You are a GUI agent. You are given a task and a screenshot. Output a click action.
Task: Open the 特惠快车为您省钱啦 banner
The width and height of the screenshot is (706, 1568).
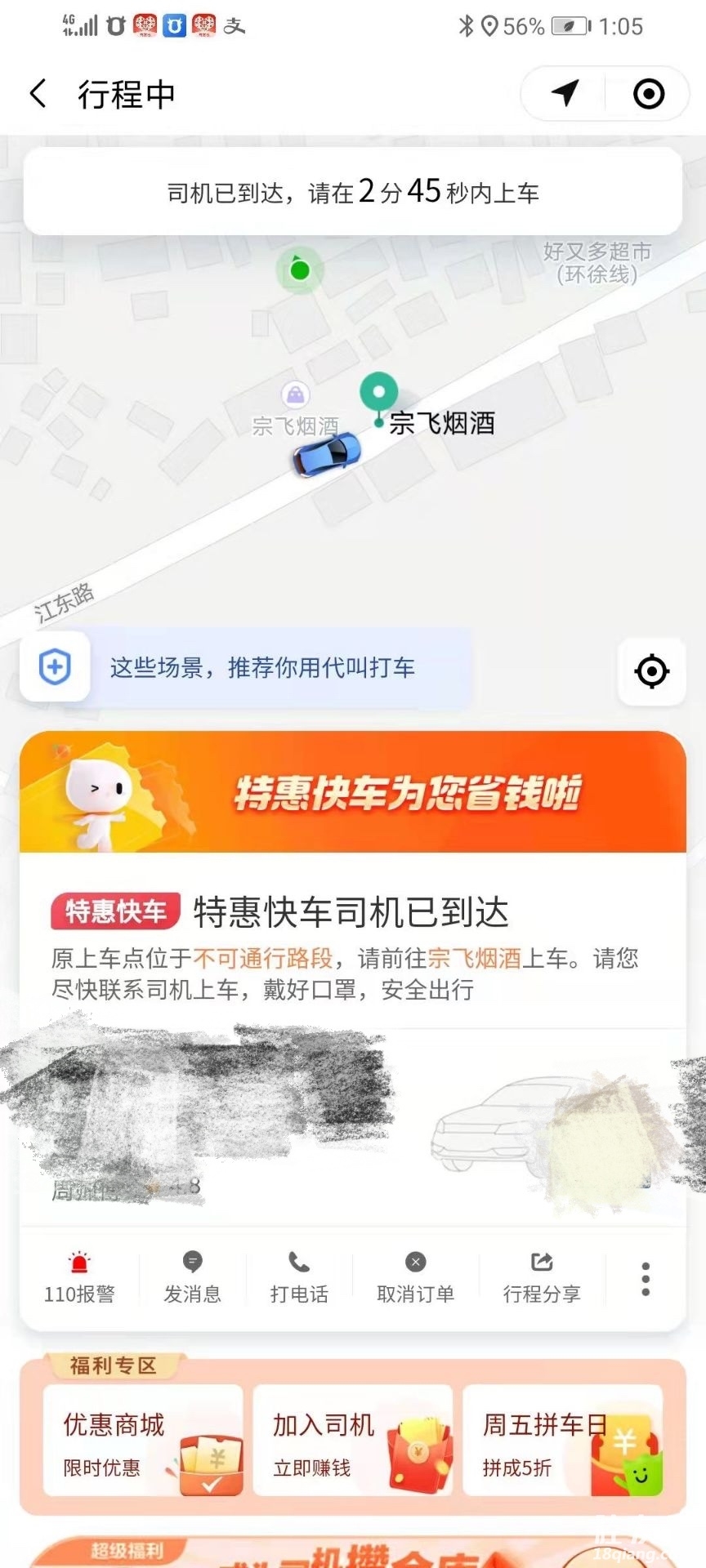[353, 792]
